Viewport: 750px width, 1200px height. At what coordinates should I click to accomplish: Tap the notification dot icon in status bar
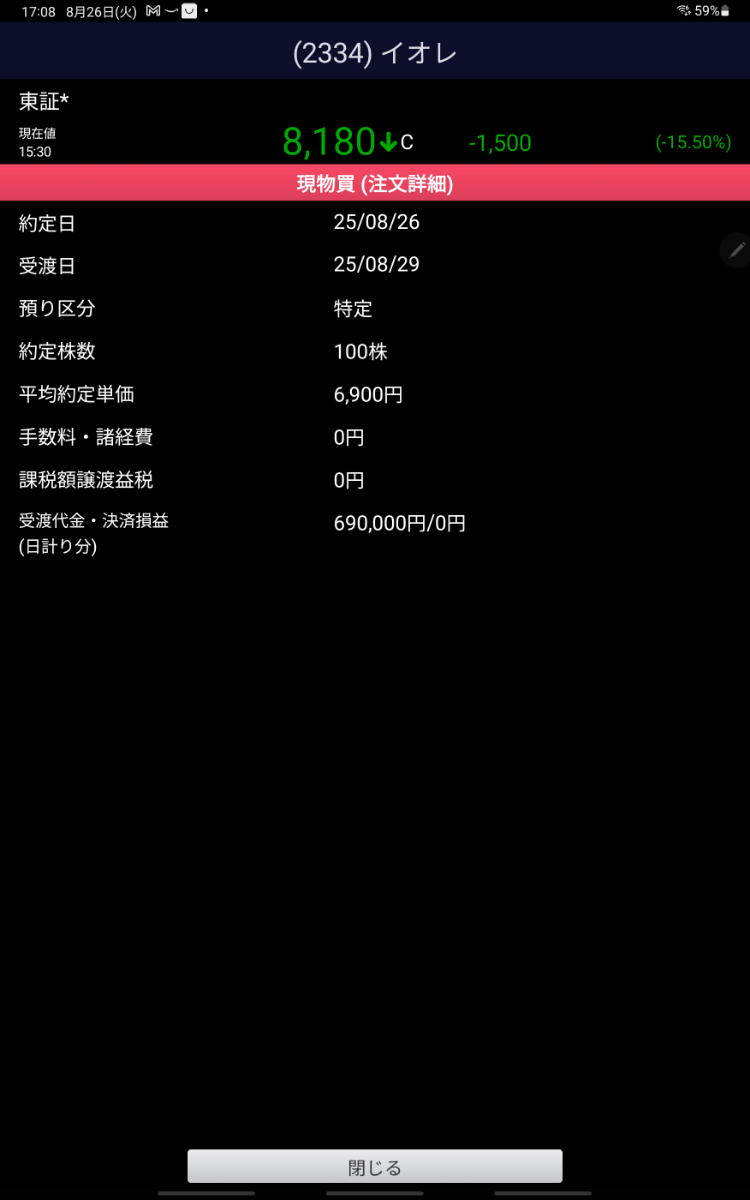205,12
